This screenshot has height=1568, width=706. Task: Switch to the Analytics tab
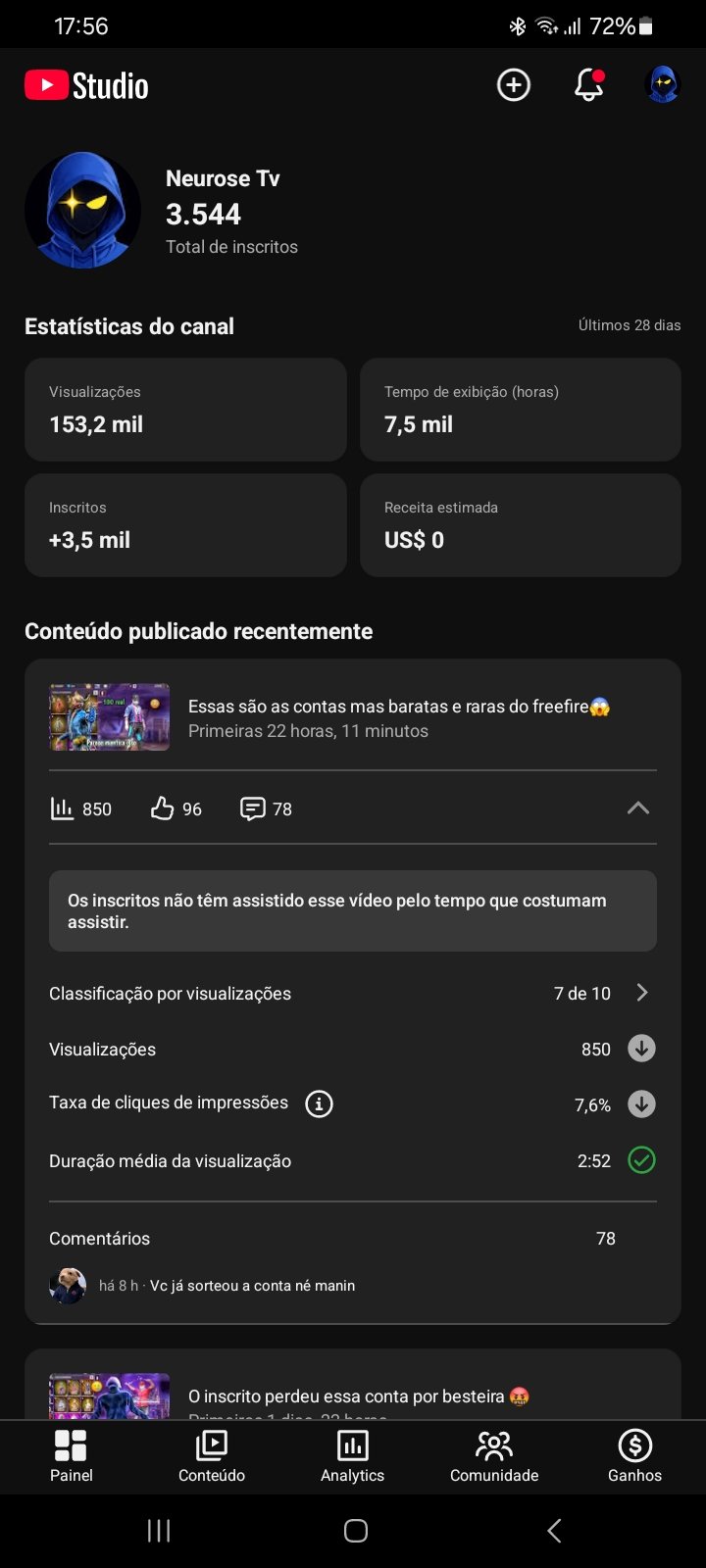click(x=353, y=1456)
